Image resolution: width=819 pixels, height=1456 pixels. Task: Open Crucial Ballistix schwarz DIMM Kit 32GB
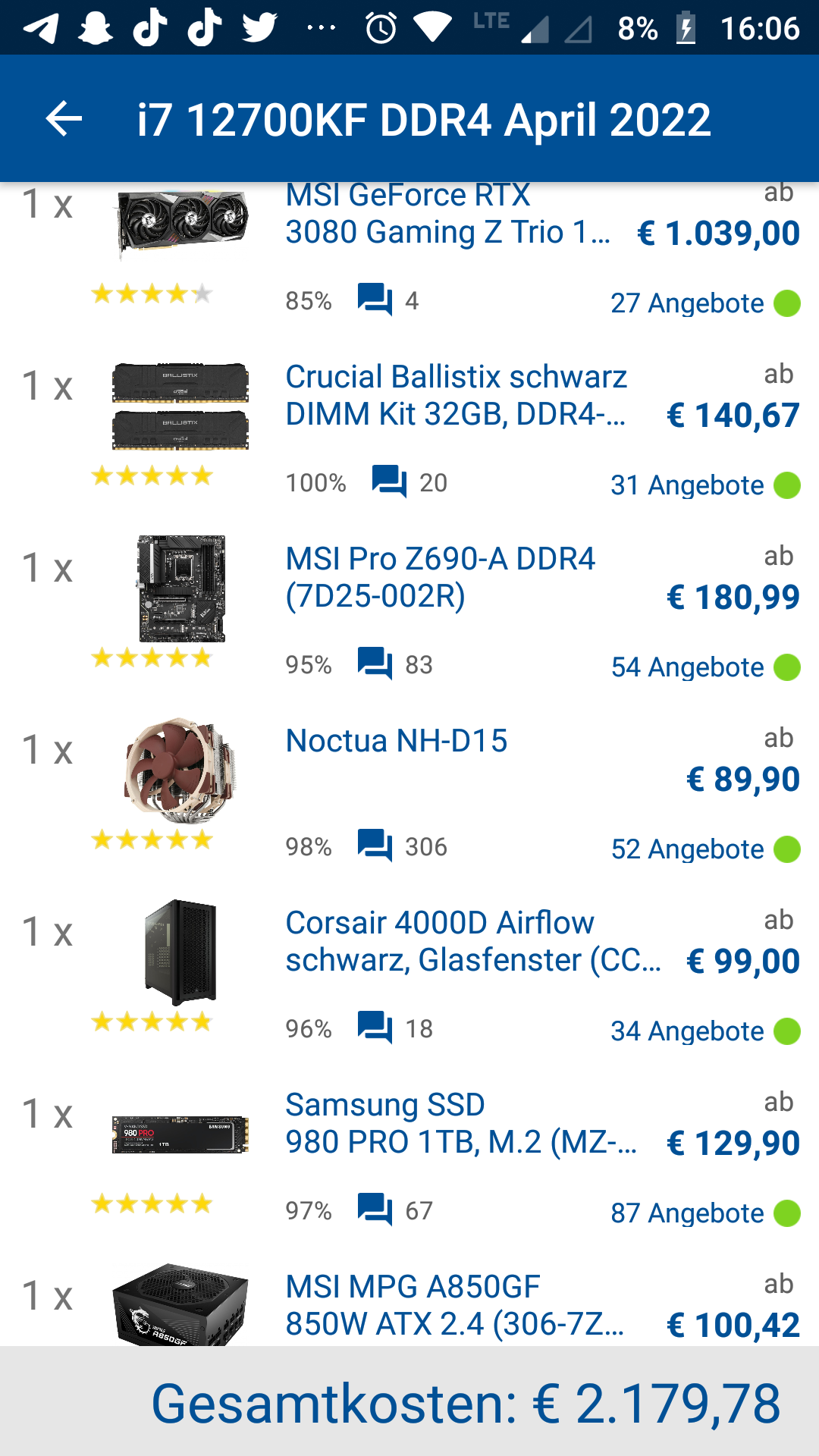pyautogui.click(x=455, y=395)
